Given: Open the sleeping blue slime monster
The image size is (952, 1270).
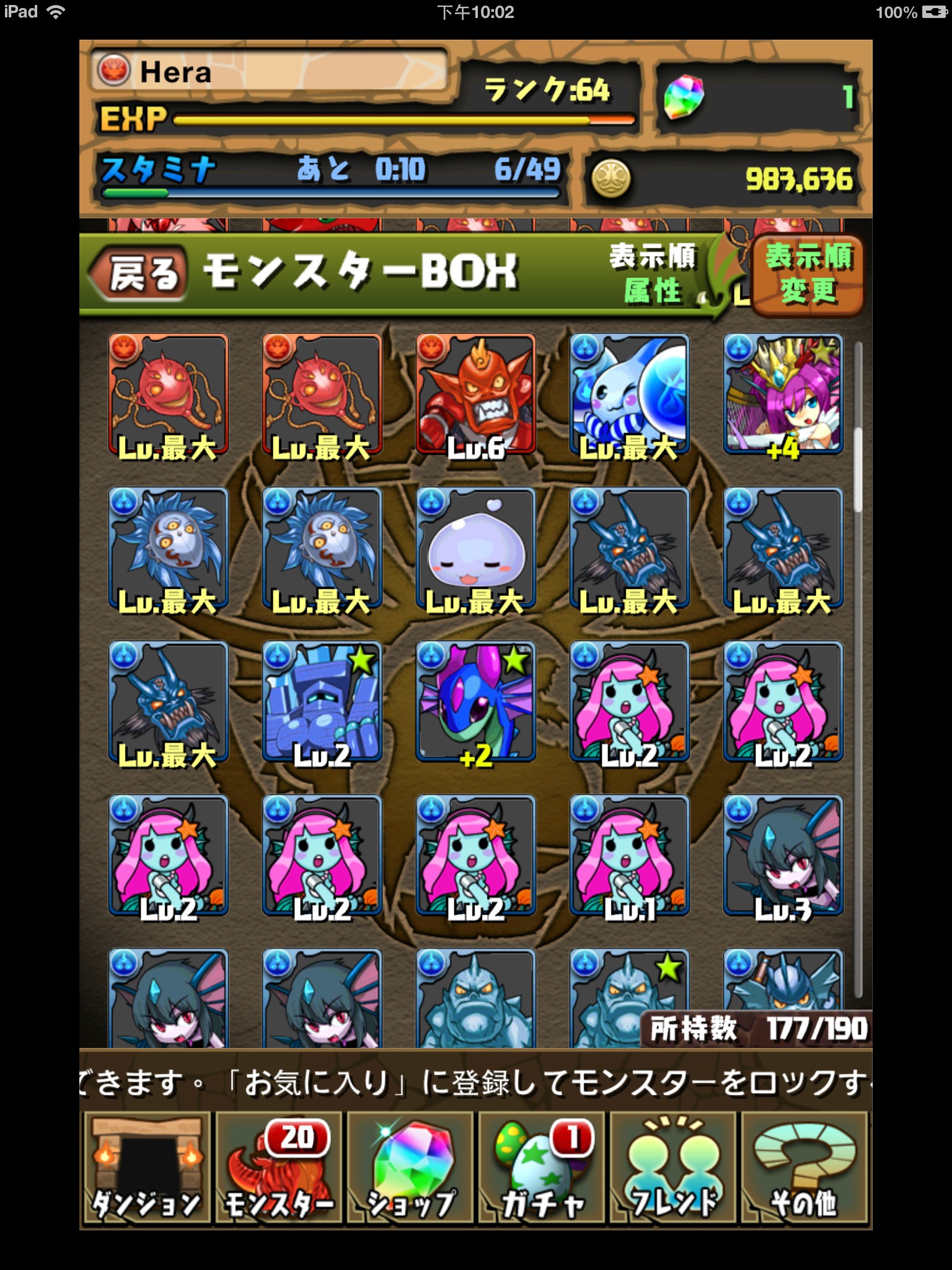Looking at the screenshot, I should 475,549.
